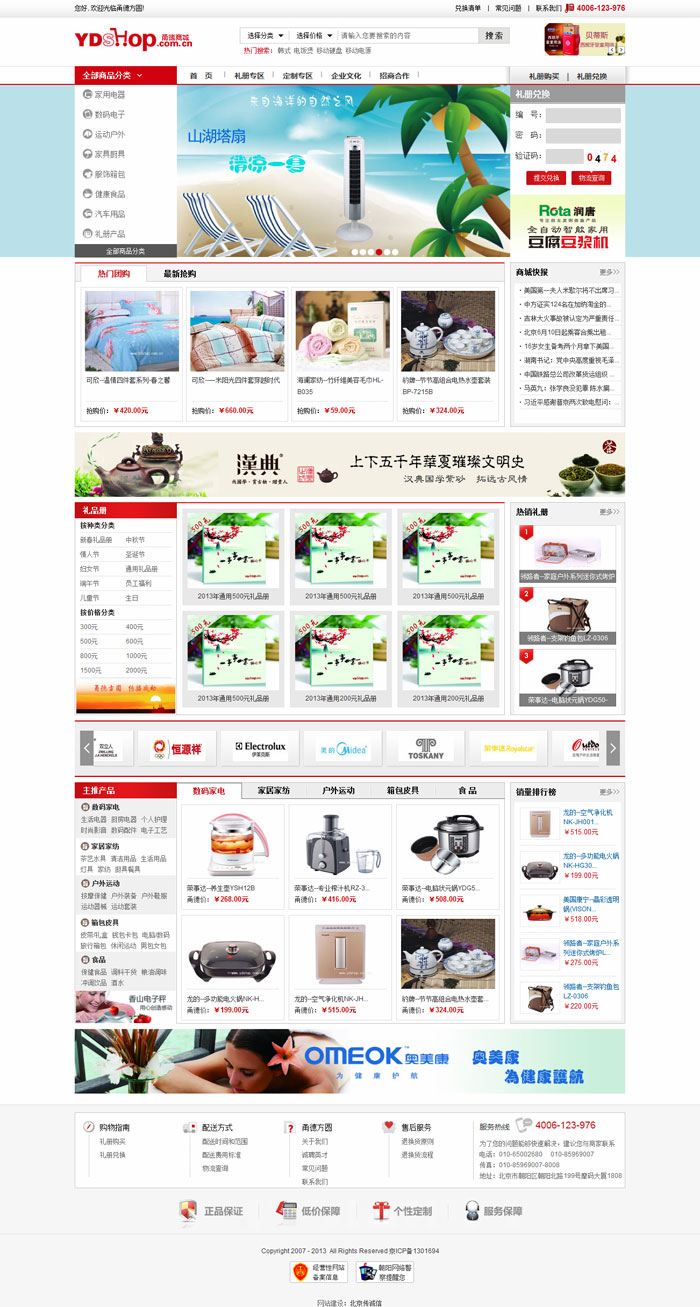Select the 家用电器 category in the sidebar
Viewport: 700px width, 1307px height.
pyautogui.click(x=109, y=94)
